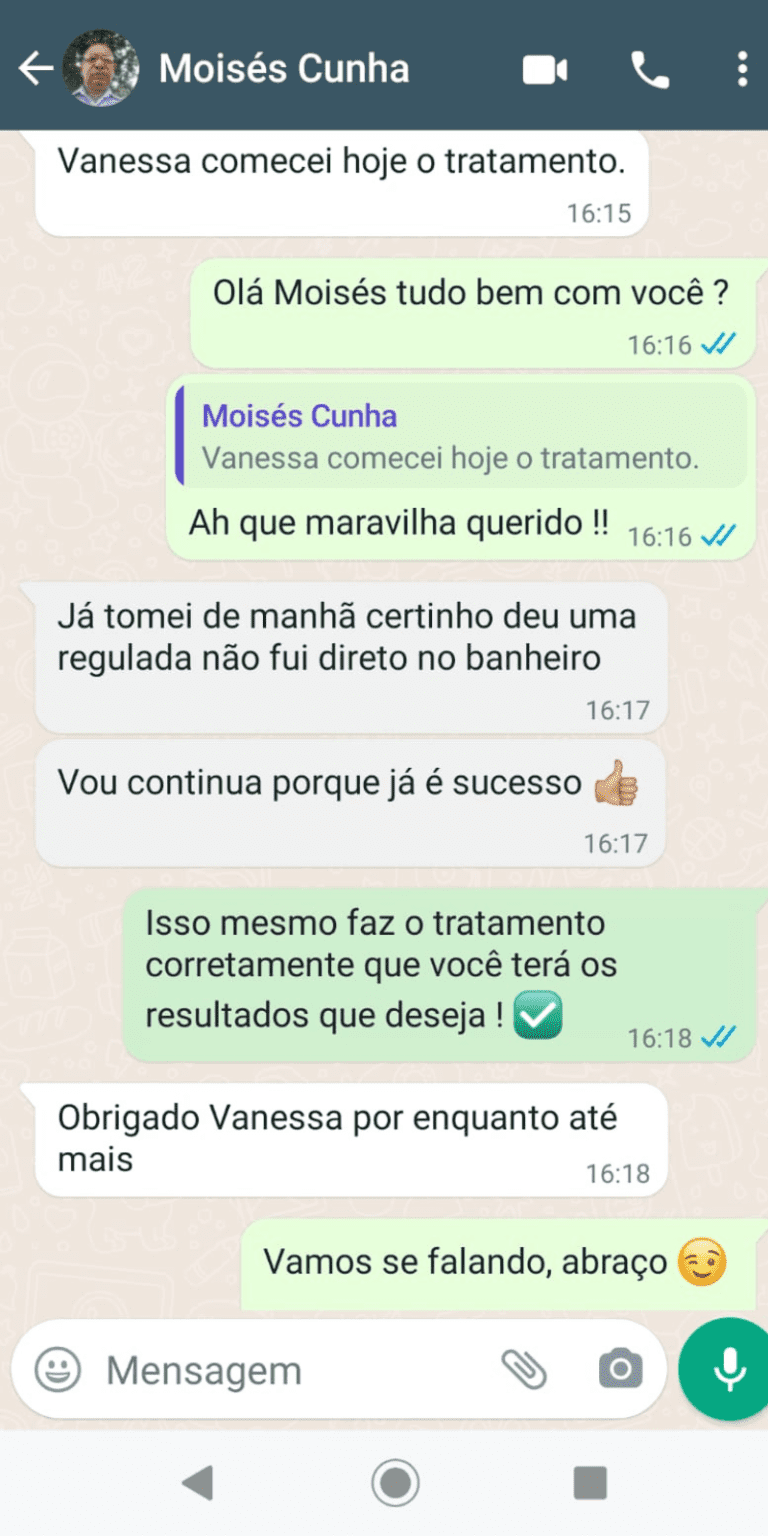The width and height of the screenshot is (768, 1536).
Task: Tap the system back button
Action: (198, 1483)
